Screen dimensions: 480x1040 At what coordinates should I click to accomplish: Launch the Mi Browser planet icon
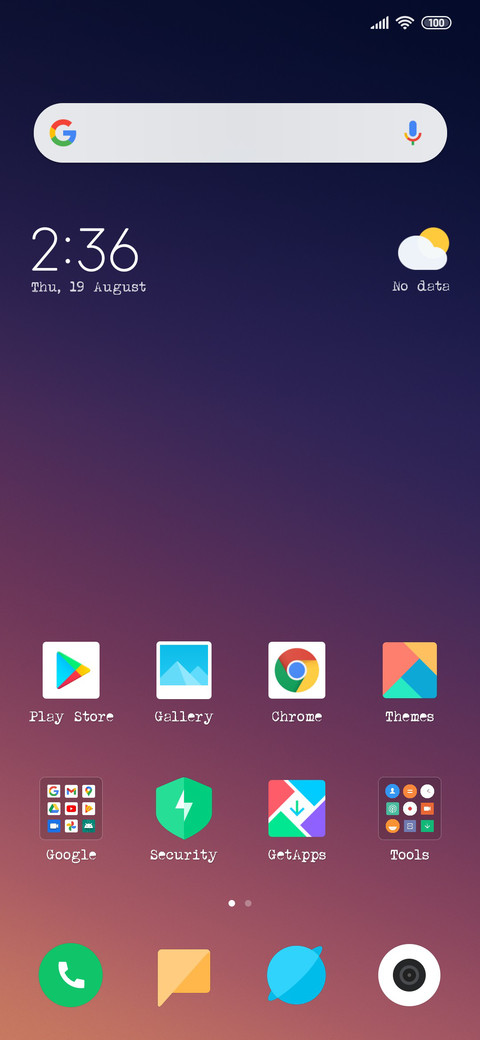[296, 975]
